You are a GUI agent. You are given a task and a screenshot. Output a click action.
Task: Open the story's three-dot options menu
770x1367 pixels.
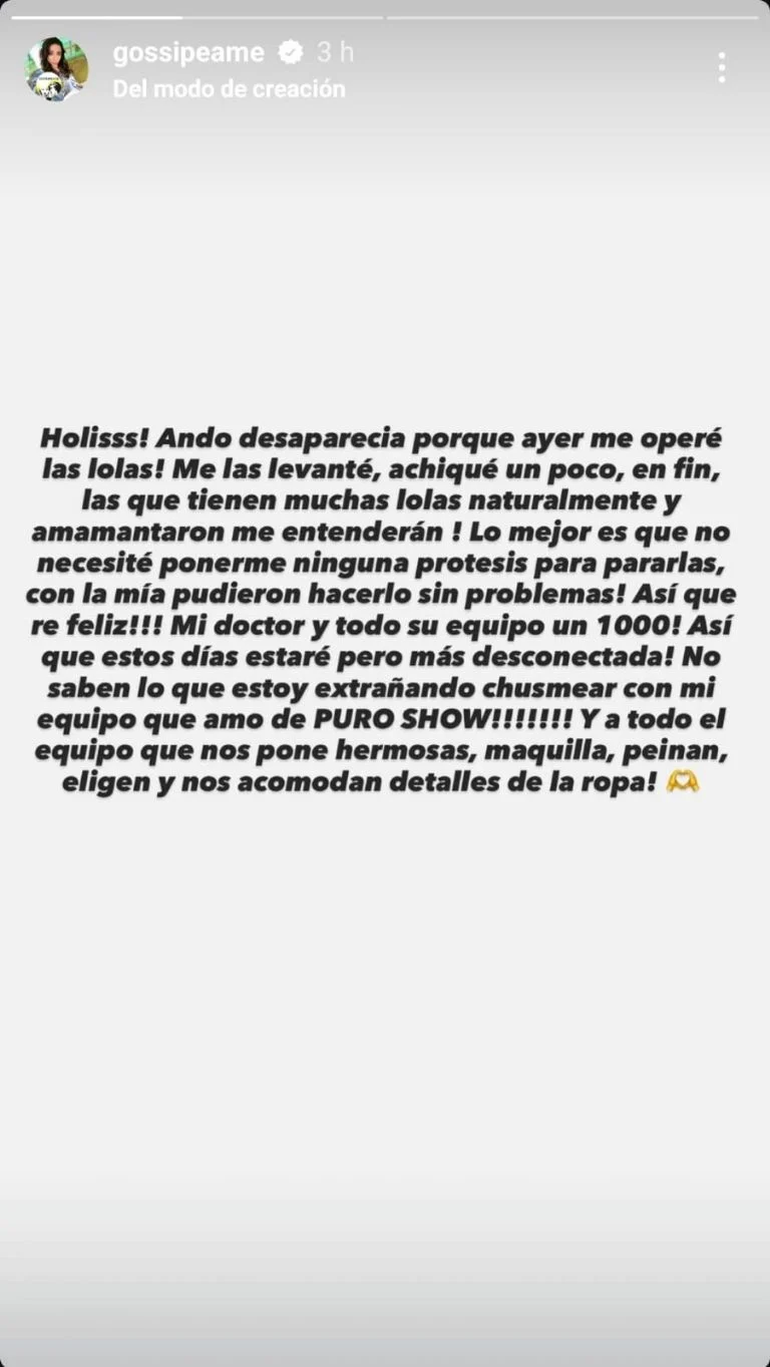pyautogui.click(x=721, y=68)
